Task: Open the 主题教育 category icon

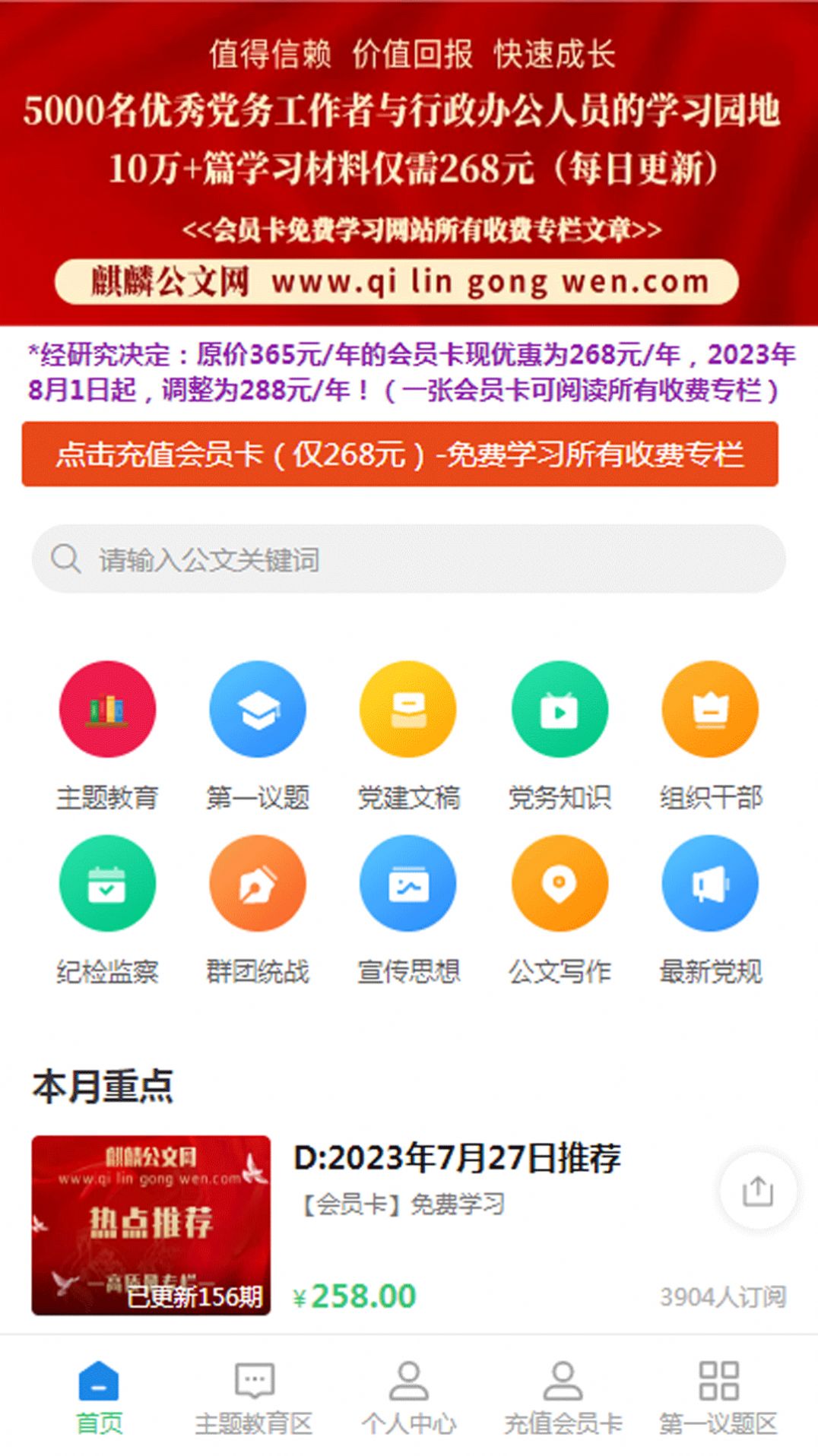Action: 107,708
